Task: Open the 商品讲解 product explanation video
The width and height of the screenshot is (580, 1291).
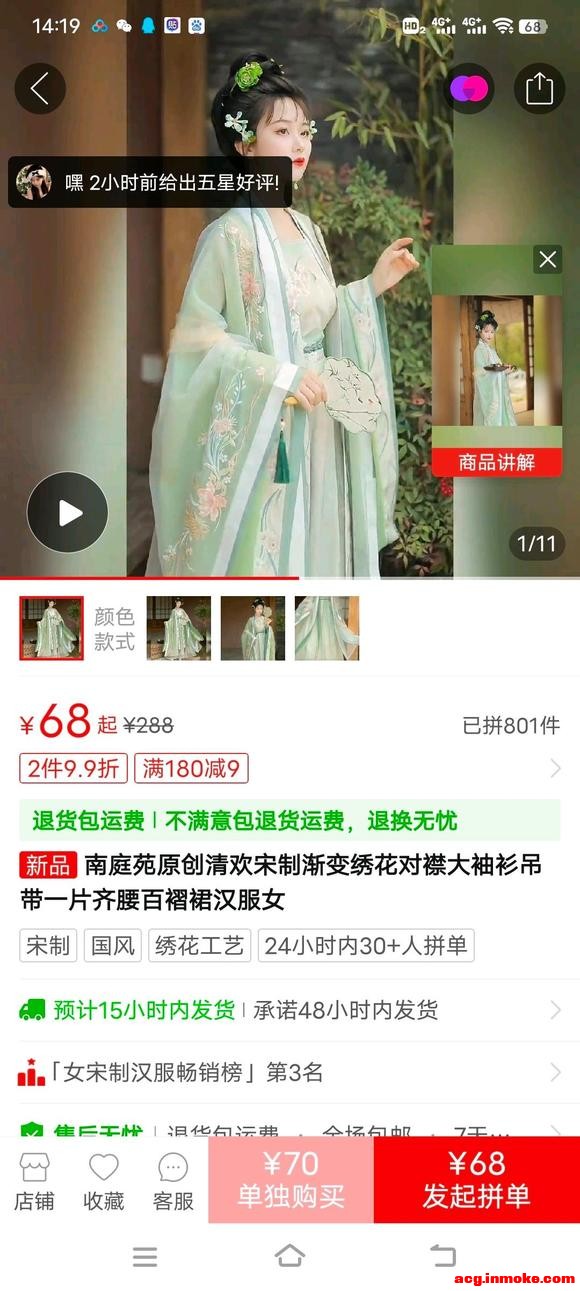Action: click(497, 462)
